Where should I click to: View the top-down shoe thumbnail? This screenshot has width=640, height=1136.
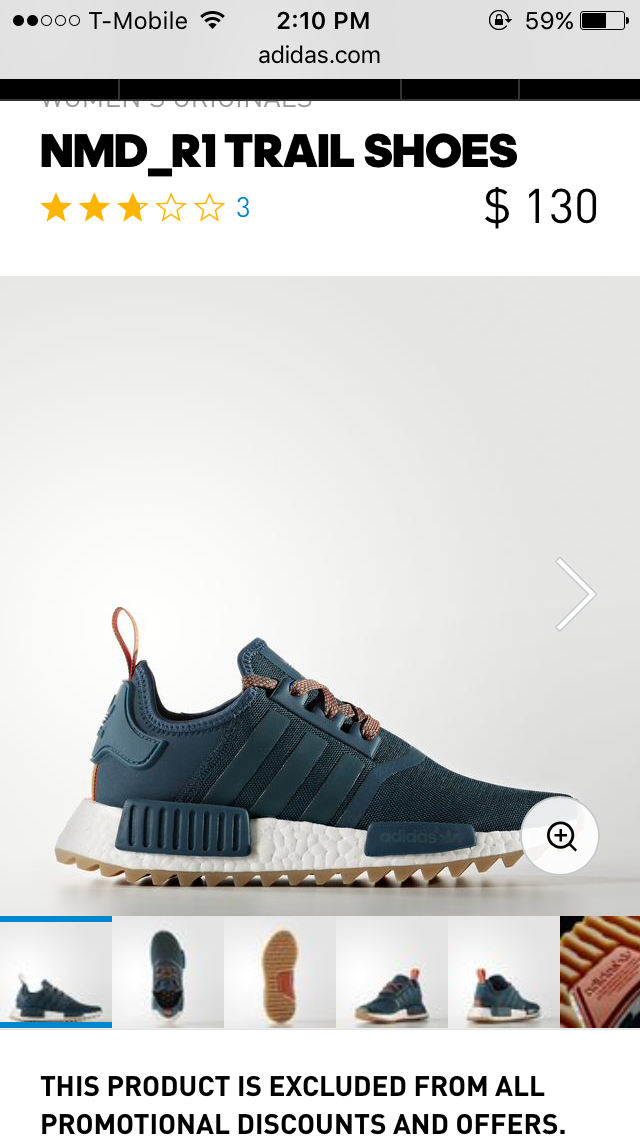[167, 973]
